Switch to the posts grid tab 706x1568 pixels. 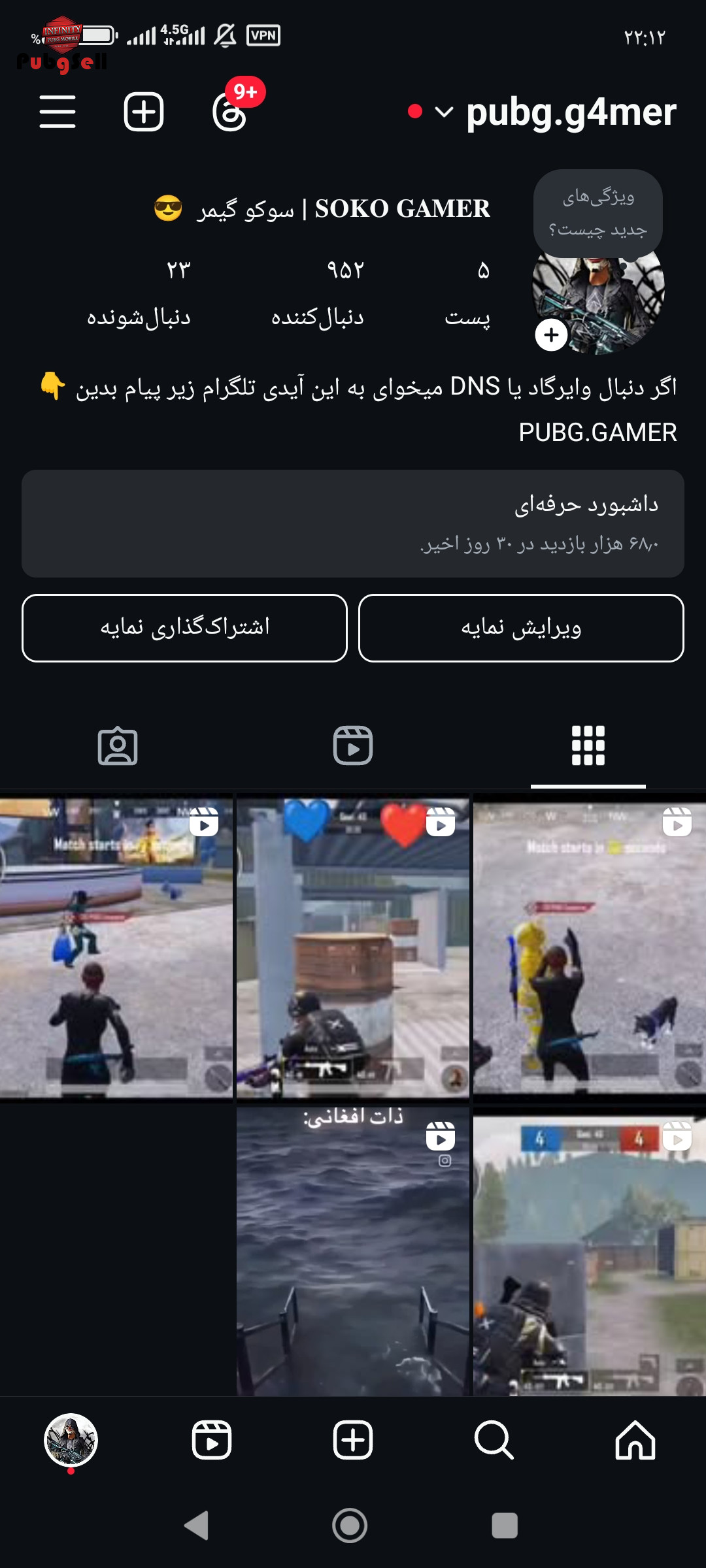[588, 745]
